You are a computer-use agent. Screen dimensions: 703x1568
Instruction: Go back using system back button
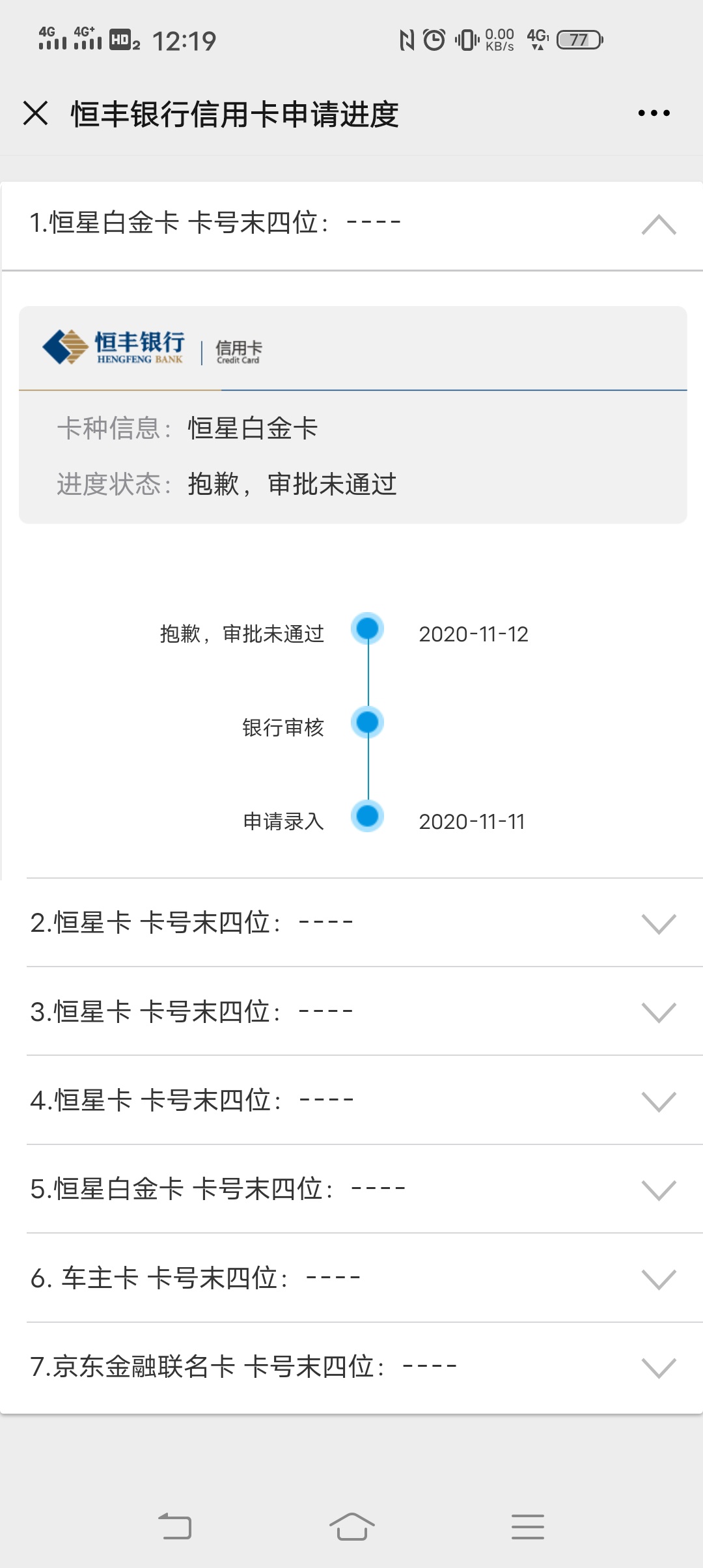point(175,1526)
